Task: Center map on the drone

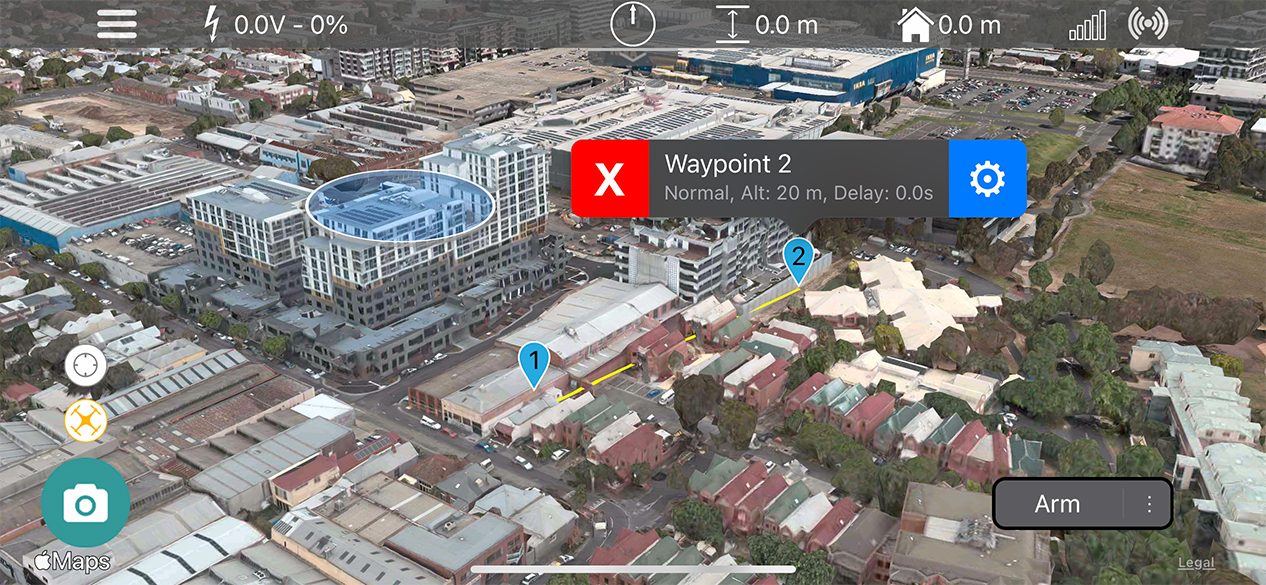Action: 85,421
